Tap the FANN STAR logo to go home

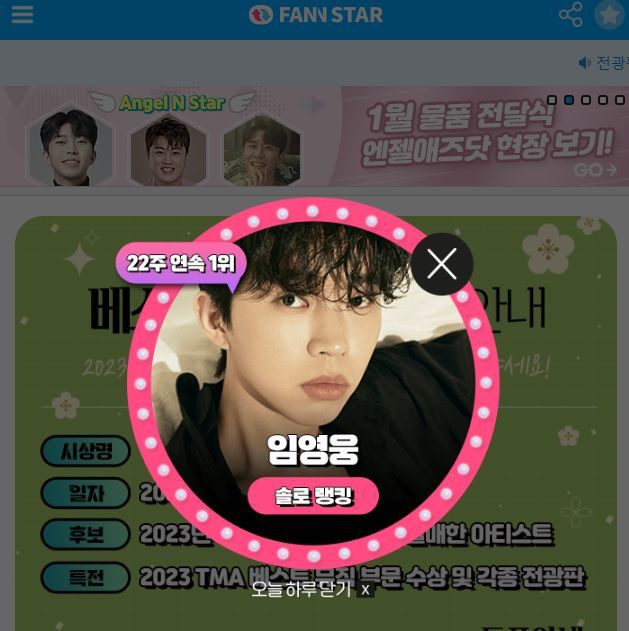click(x=316, y=15)
